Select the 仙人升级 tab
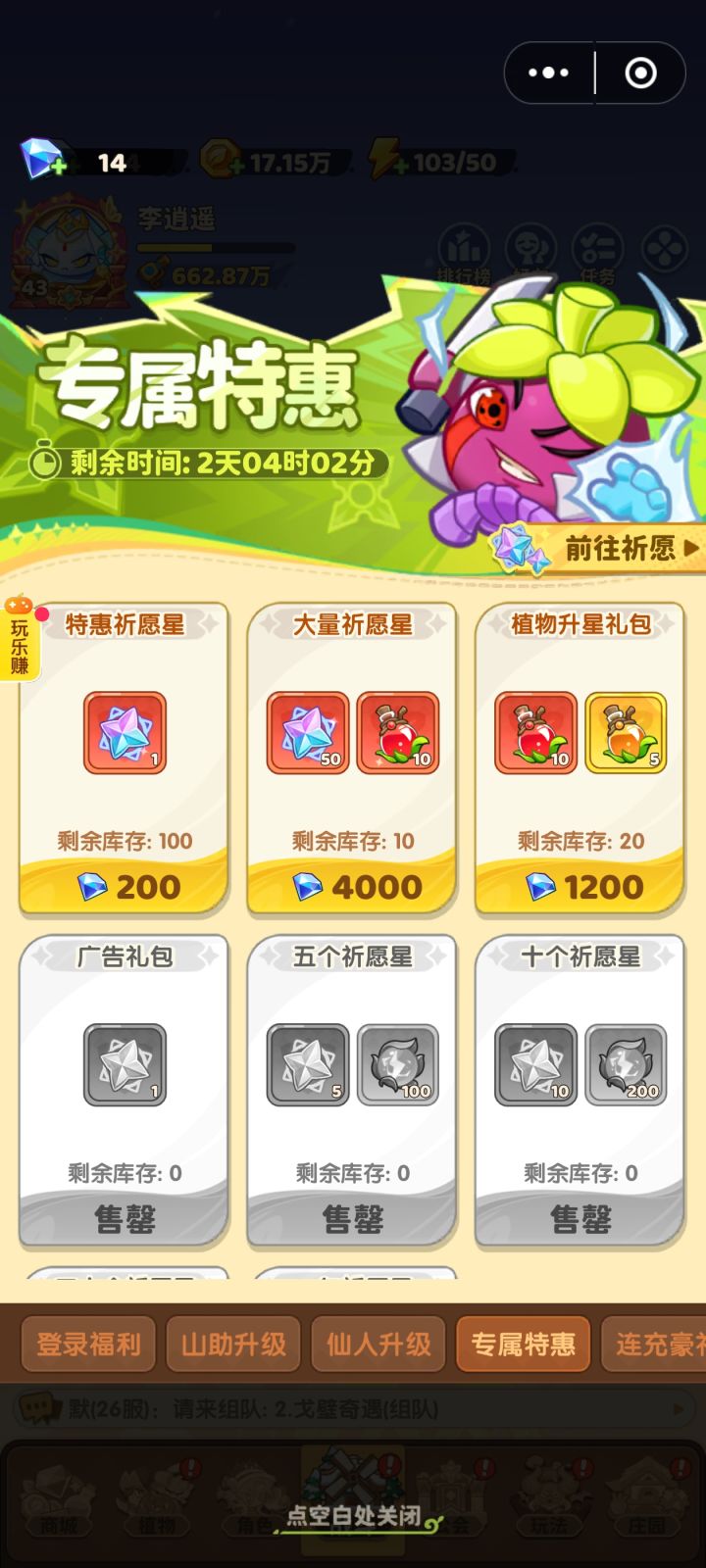The height and width of the screenshot is (1568, 706). tap(378, 1345)
